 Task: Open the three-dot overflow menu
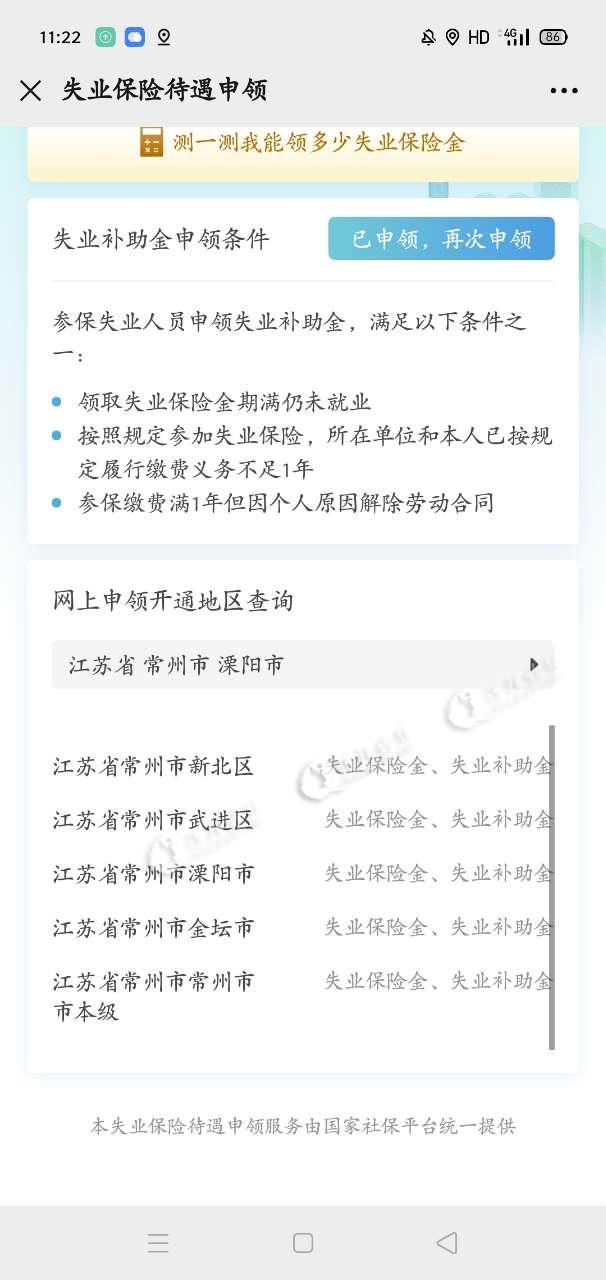click(x=564, y=91)
